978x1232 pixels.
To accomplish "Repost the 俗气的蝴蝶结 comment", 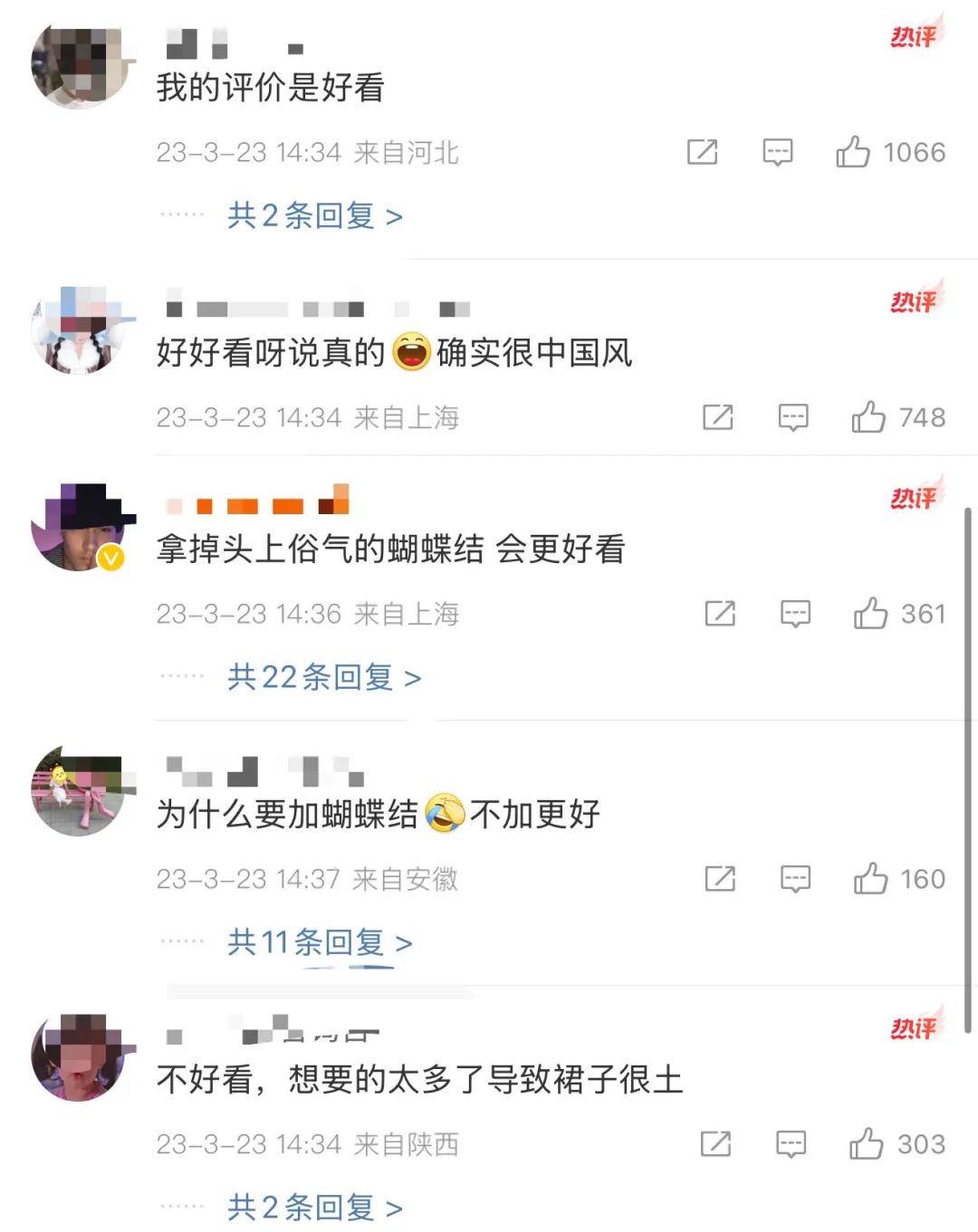I will pyautogui.click(x=720, y=614).
